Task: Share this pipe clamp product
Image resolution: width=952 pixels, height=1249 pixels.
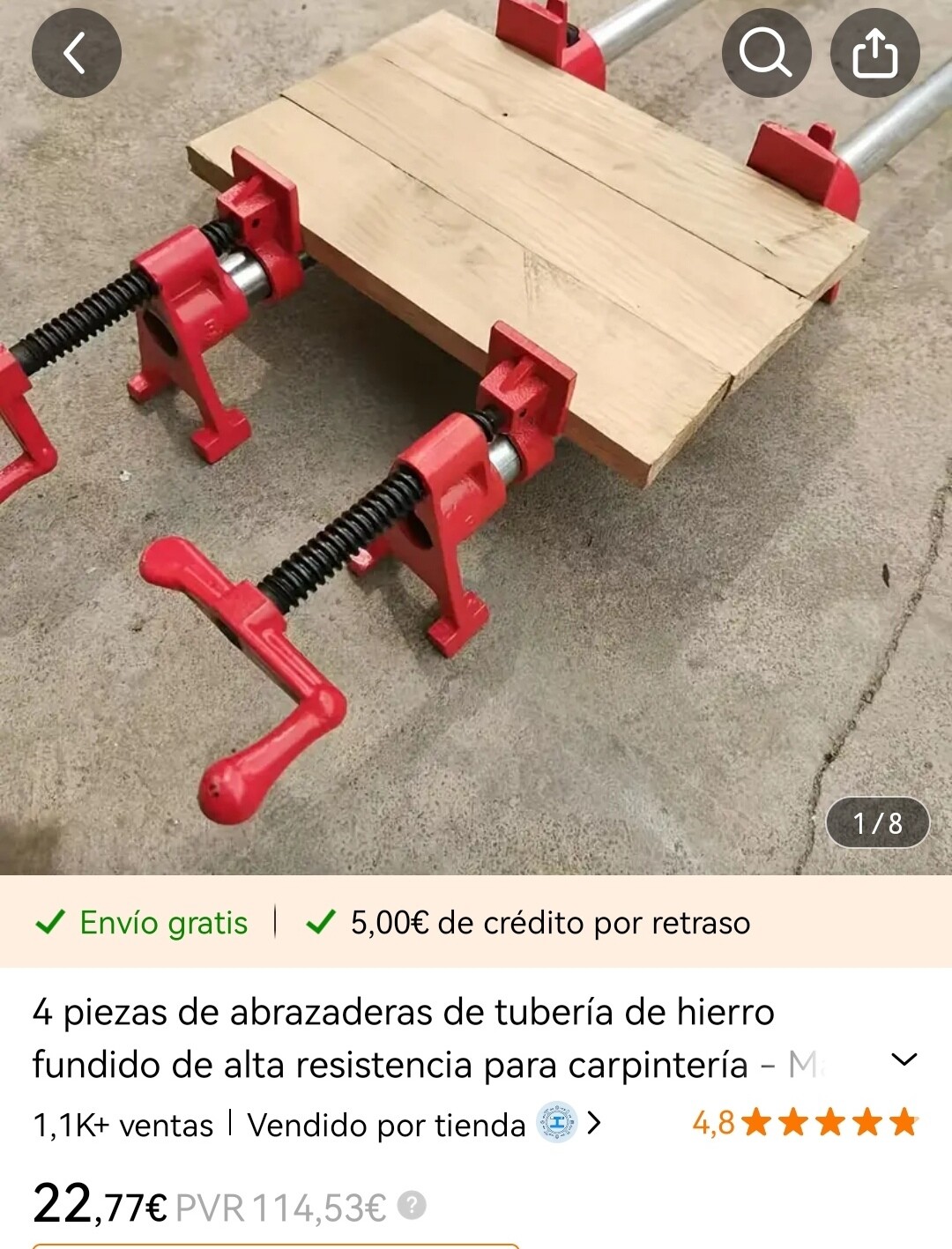Action: coord(874,53)
